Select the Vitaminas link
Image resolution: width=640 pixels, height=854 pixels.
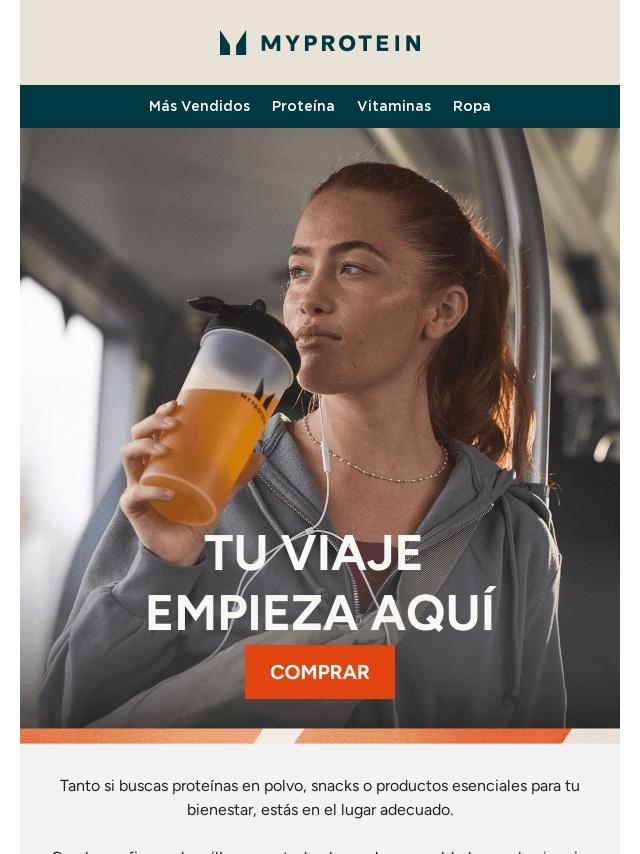coord(394,106)
